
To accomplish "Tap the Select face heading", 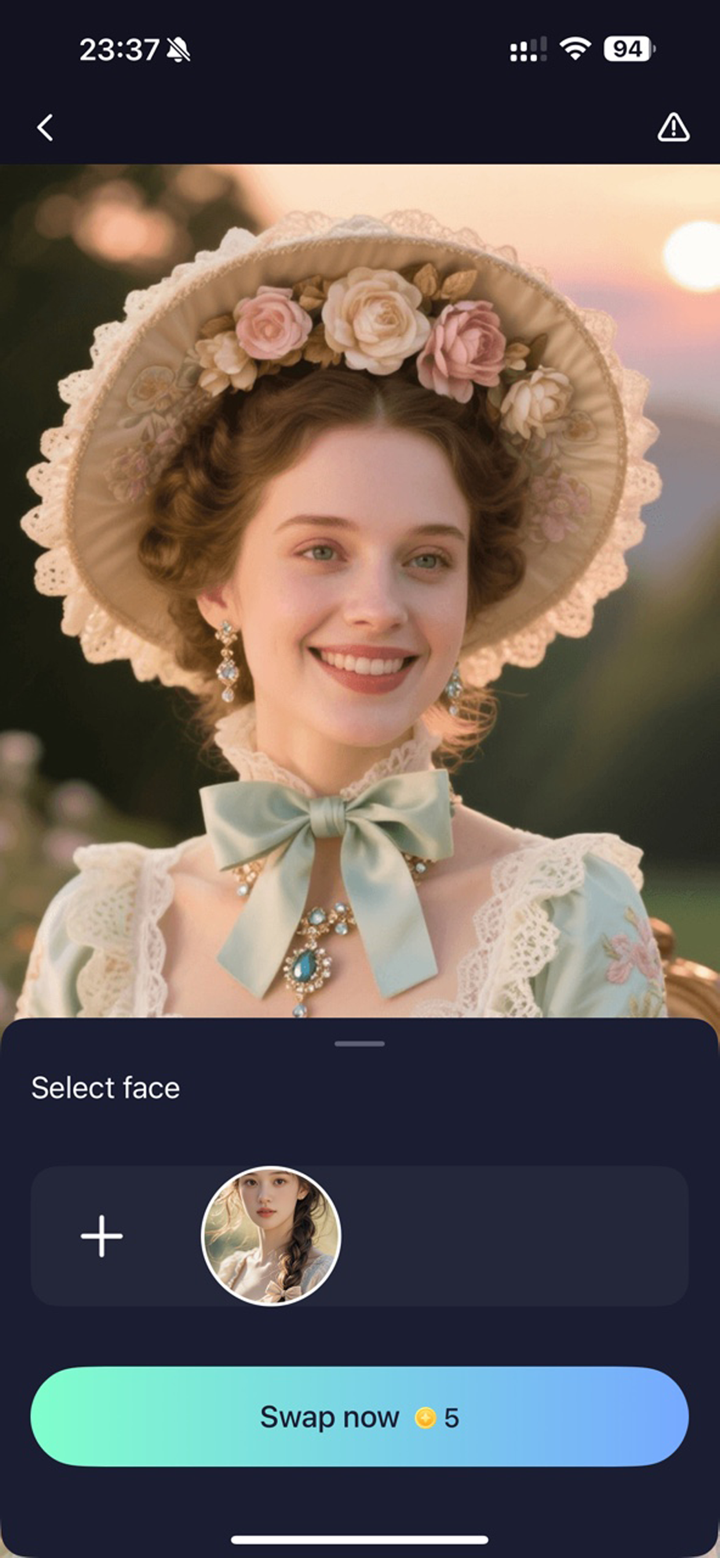I will [x=105, y=1088].
